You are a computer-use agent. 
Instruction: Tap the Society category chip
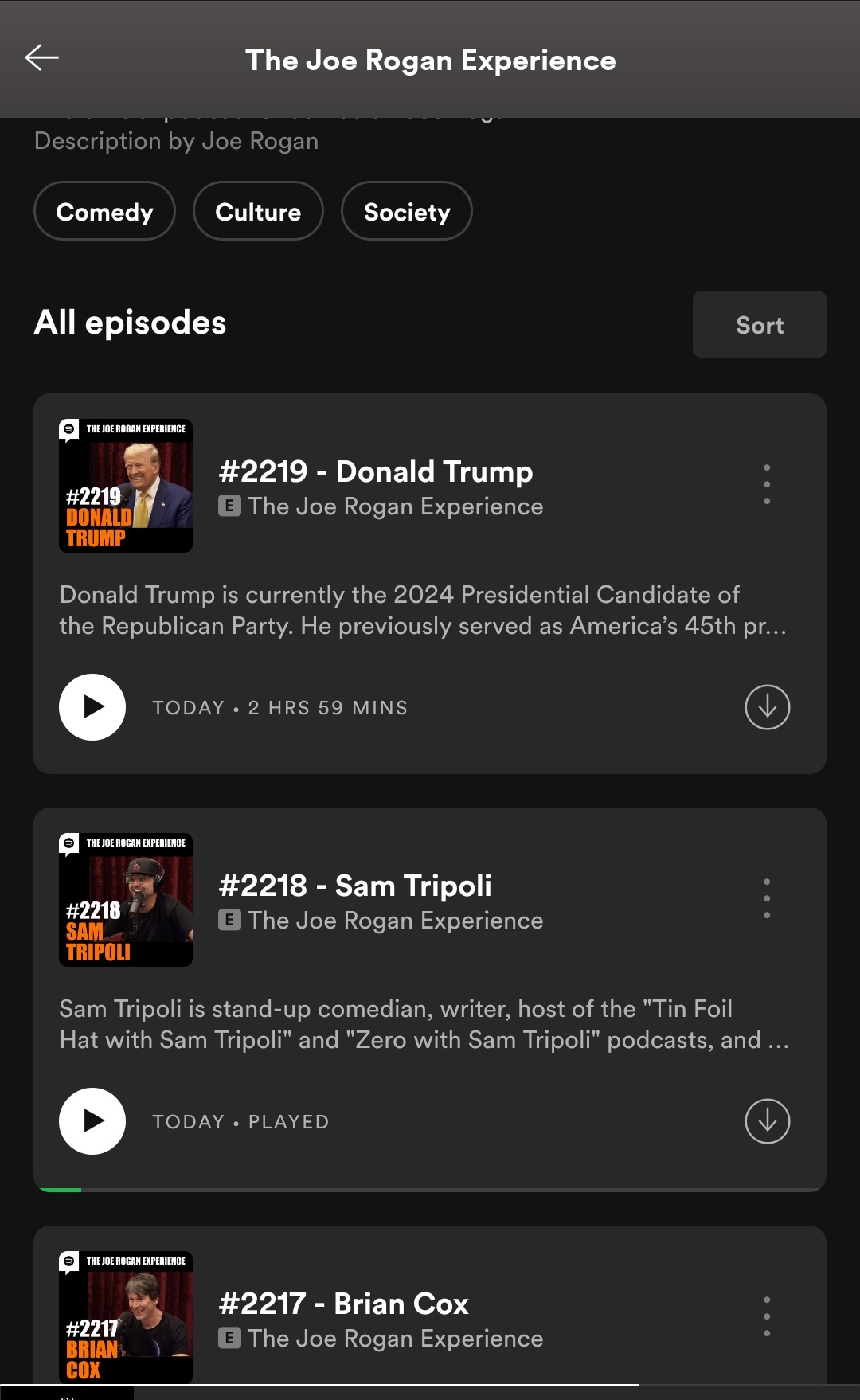406,211
